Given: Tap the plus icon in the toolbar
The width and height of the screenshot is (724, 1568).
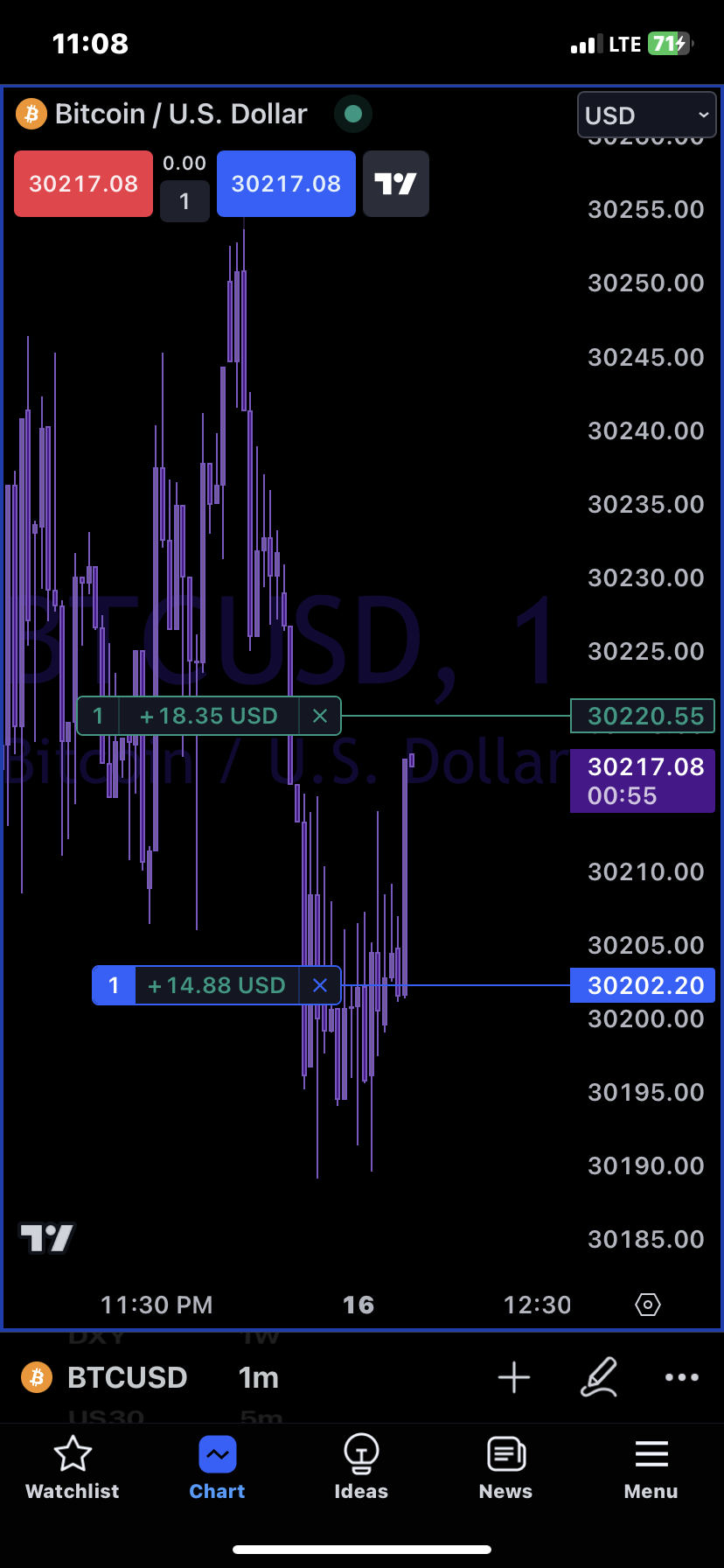Looking at the screenshot, I should click(514, 1377).
